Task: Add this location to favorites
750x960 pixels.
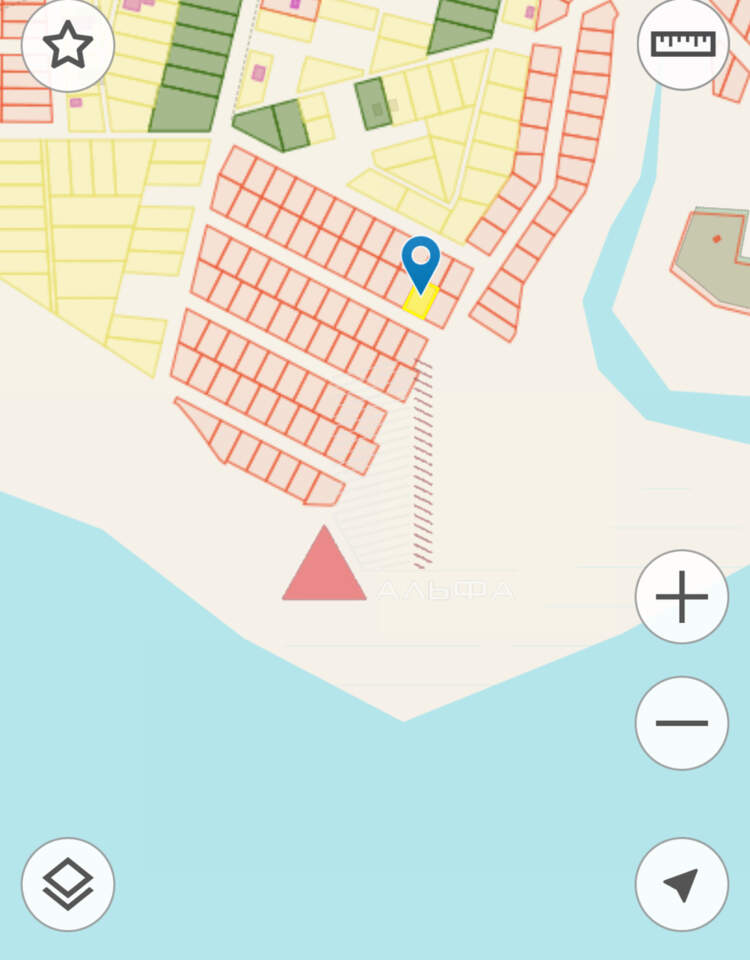Action: point(68,46)
